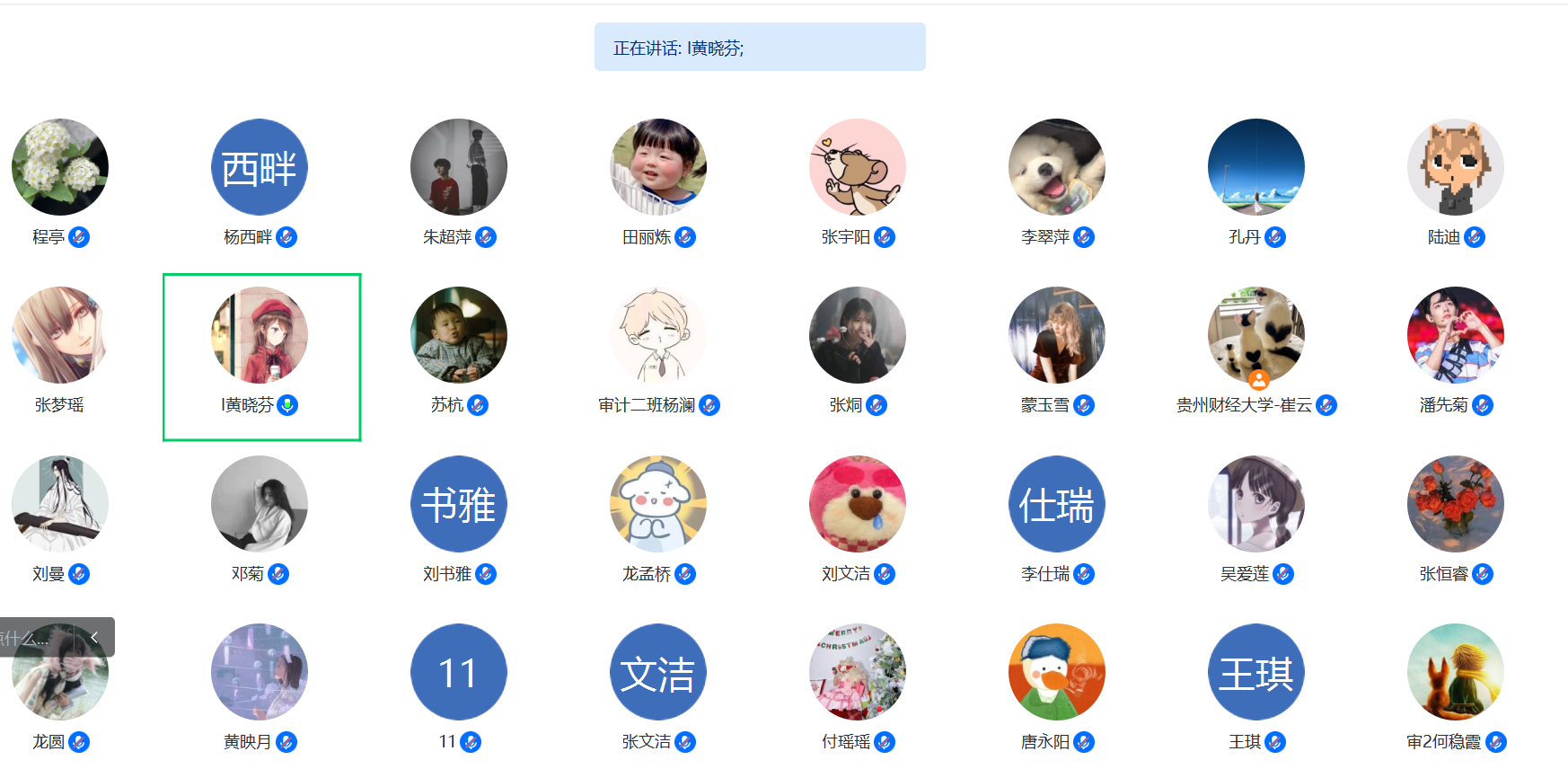Screen dimensions: 1568x769
Task: Tap 陆迪's participant tile
Action: (1456, 168)
